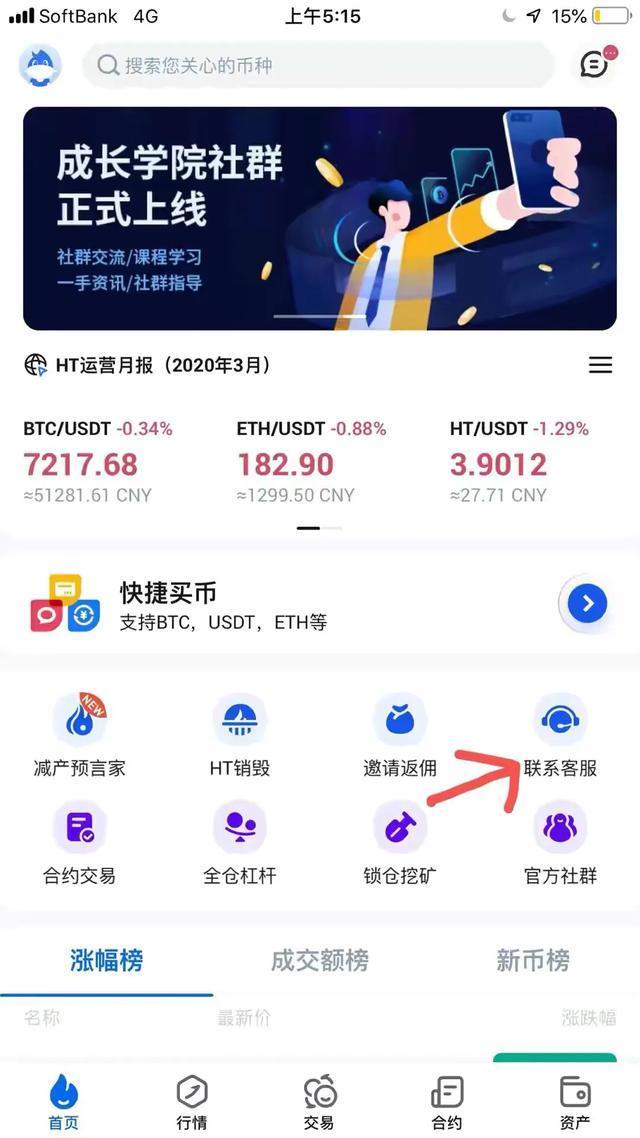Switch to the 成交额榜 tab
This screenshot has width=640, height=1138.
tap(319, 961)
